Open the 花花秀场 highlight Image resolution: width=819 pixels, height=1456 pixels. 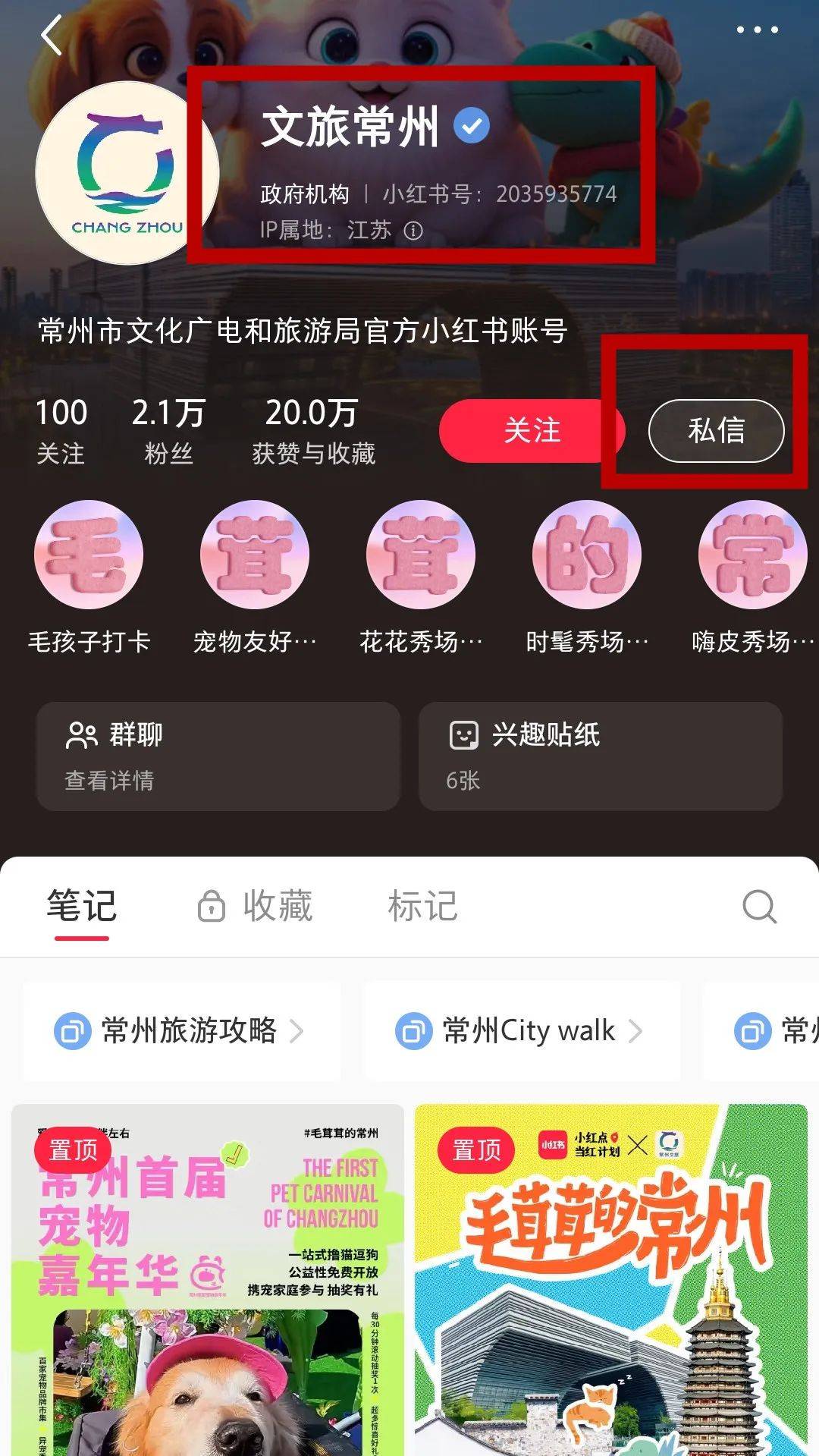[x=421, y=555]
